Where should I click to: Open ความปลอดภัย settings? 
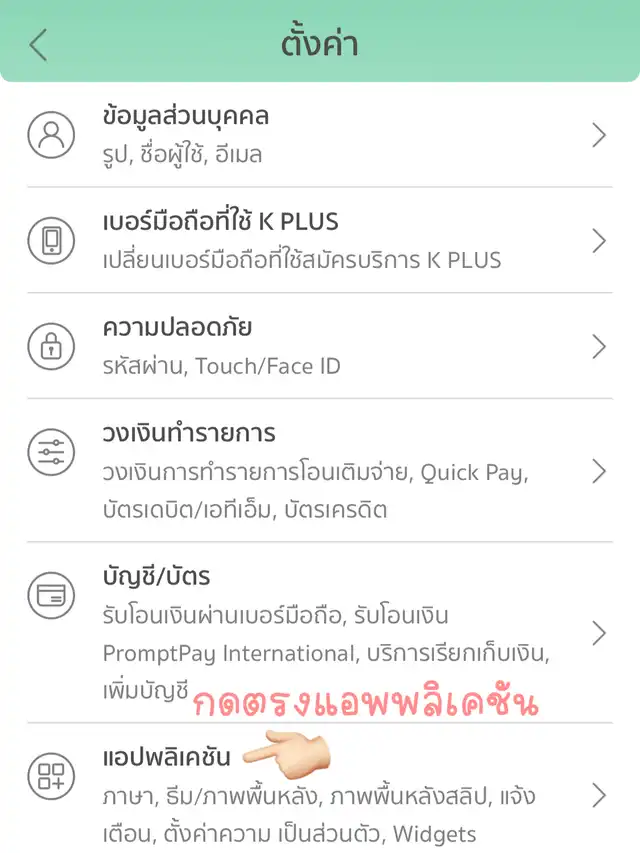tap(320, 346)
